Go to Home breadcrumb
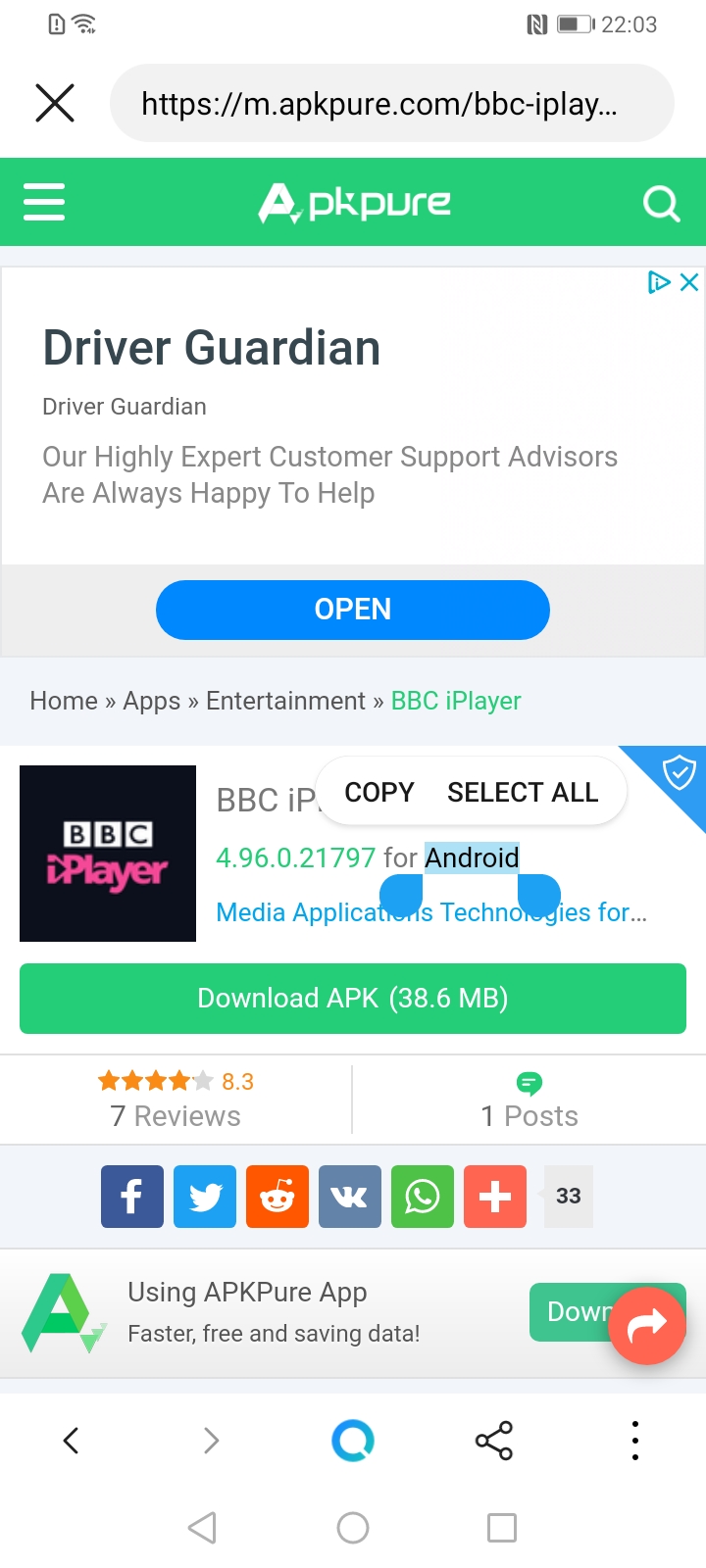Screen dimensions: 706x1568 [64, 701]
